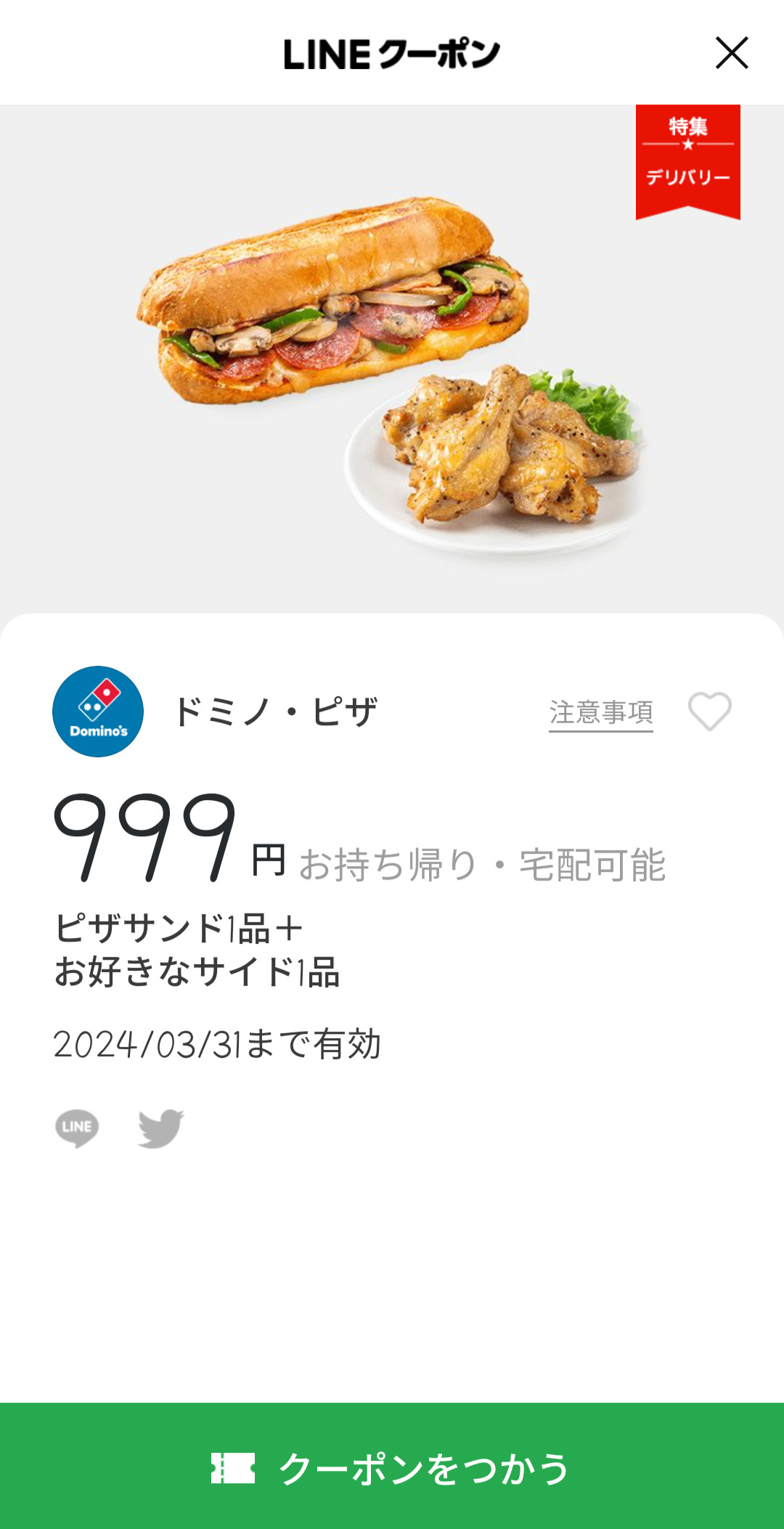Share the coupon via LINE
This screenshot has height=1529, width=784.
(77, 1128)
